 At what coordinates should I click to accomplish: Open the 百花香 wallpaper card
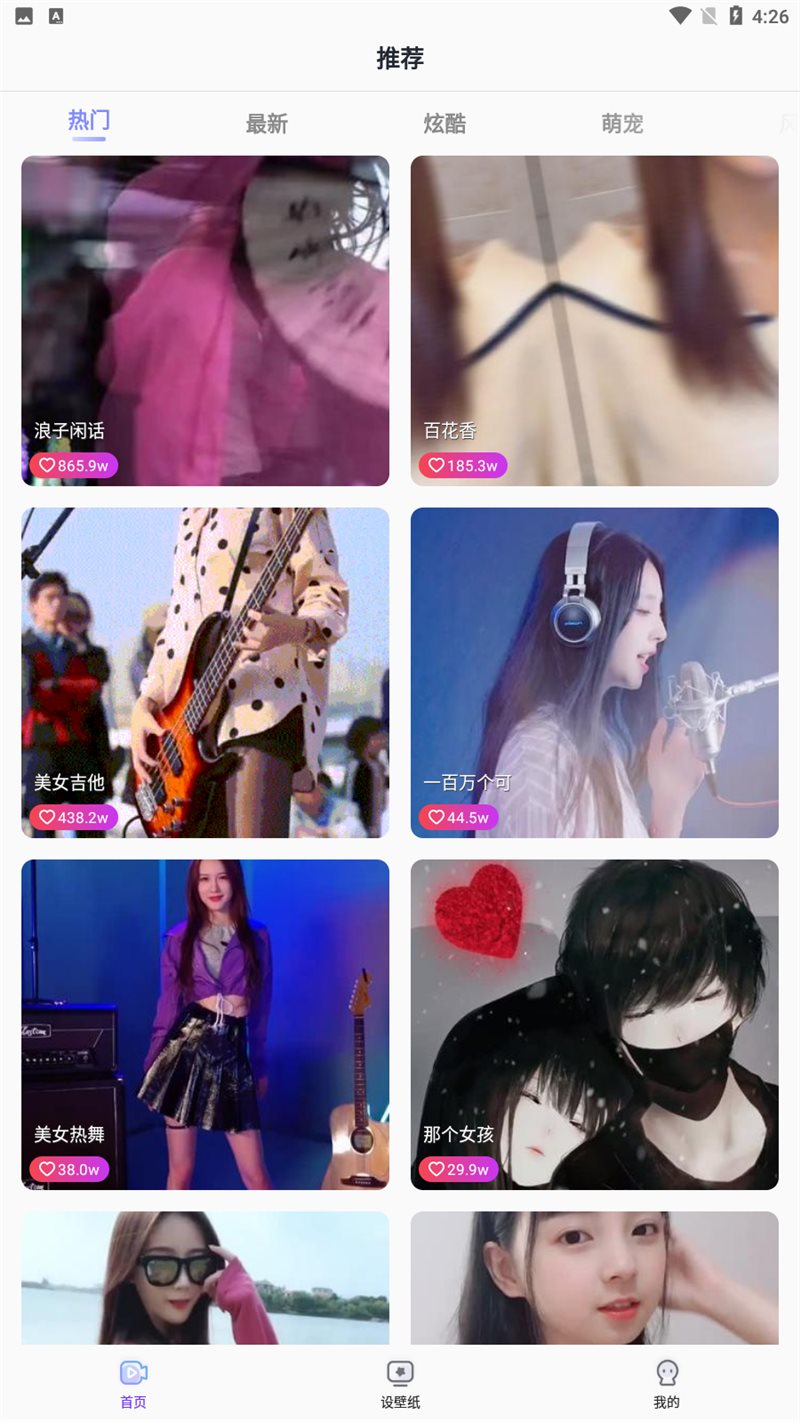594,320
